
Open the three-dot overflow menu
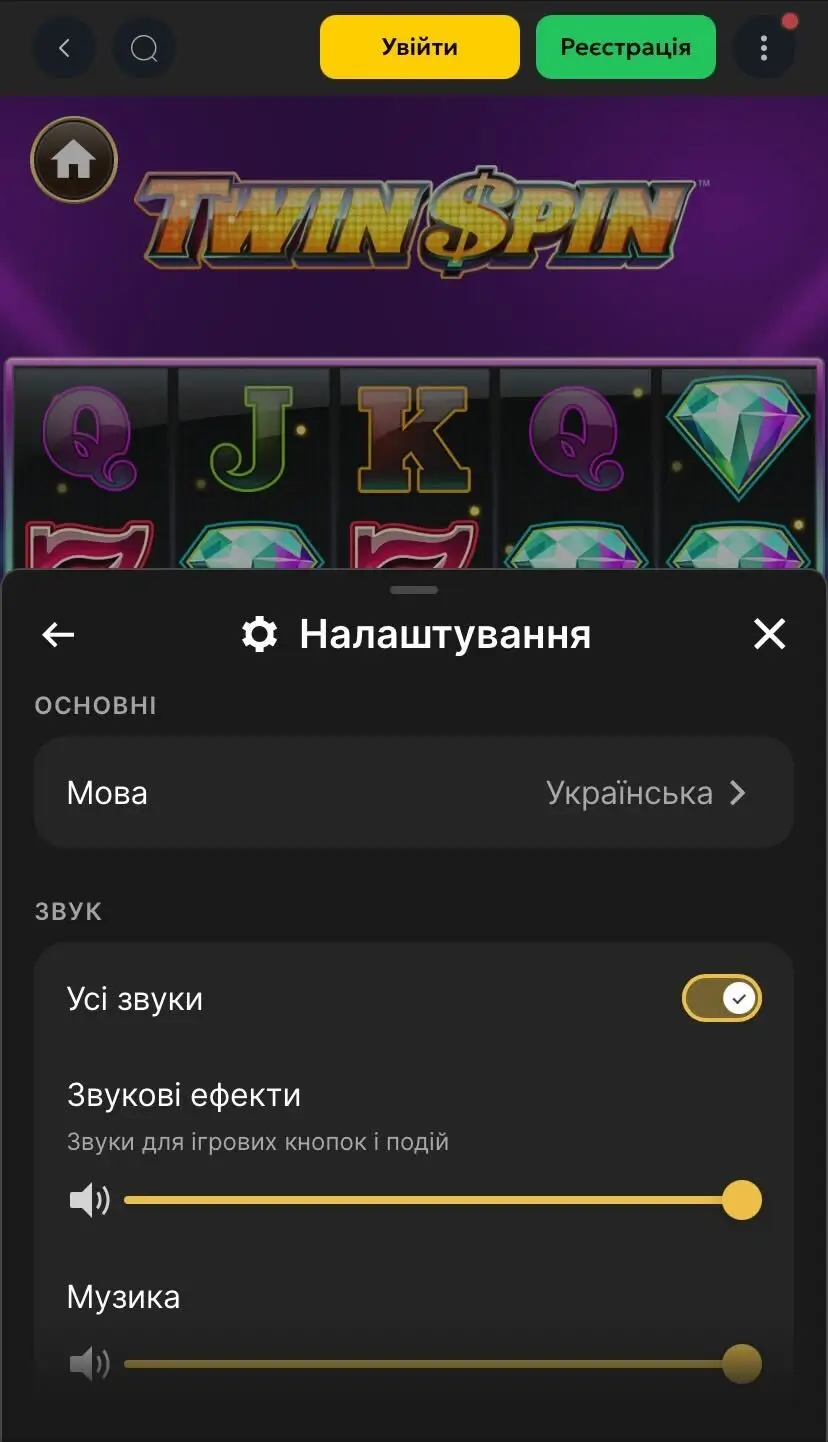tap(764, 47)
